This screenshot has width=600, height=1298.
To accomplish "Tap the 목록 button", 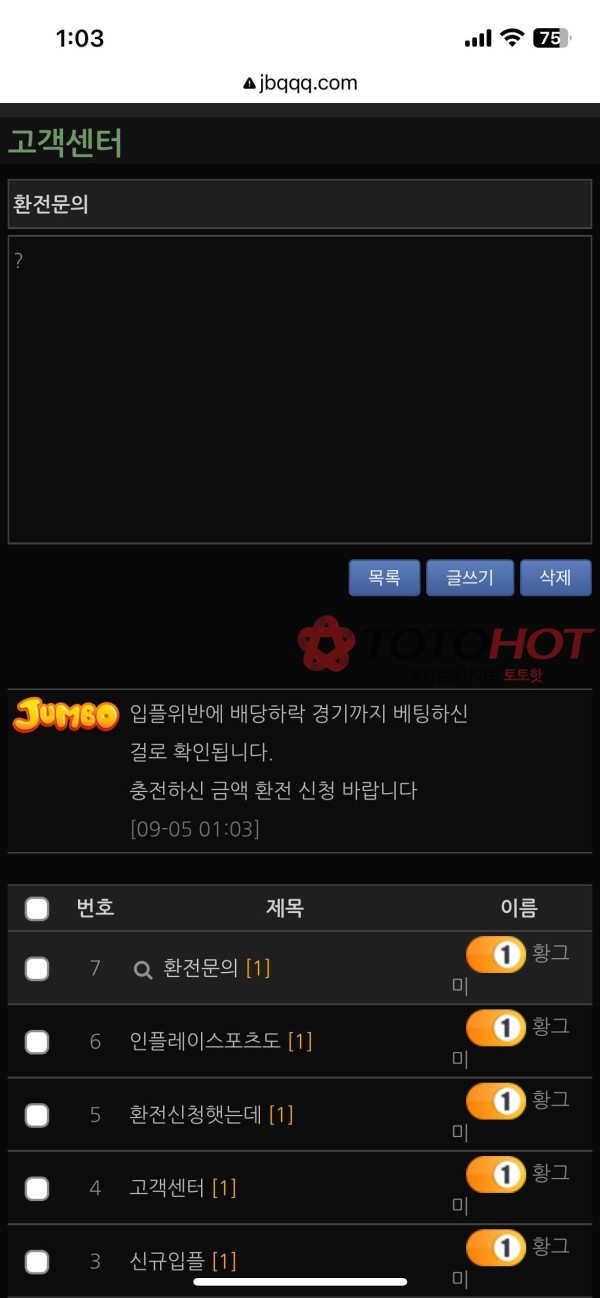I will [x=384, y=577].
